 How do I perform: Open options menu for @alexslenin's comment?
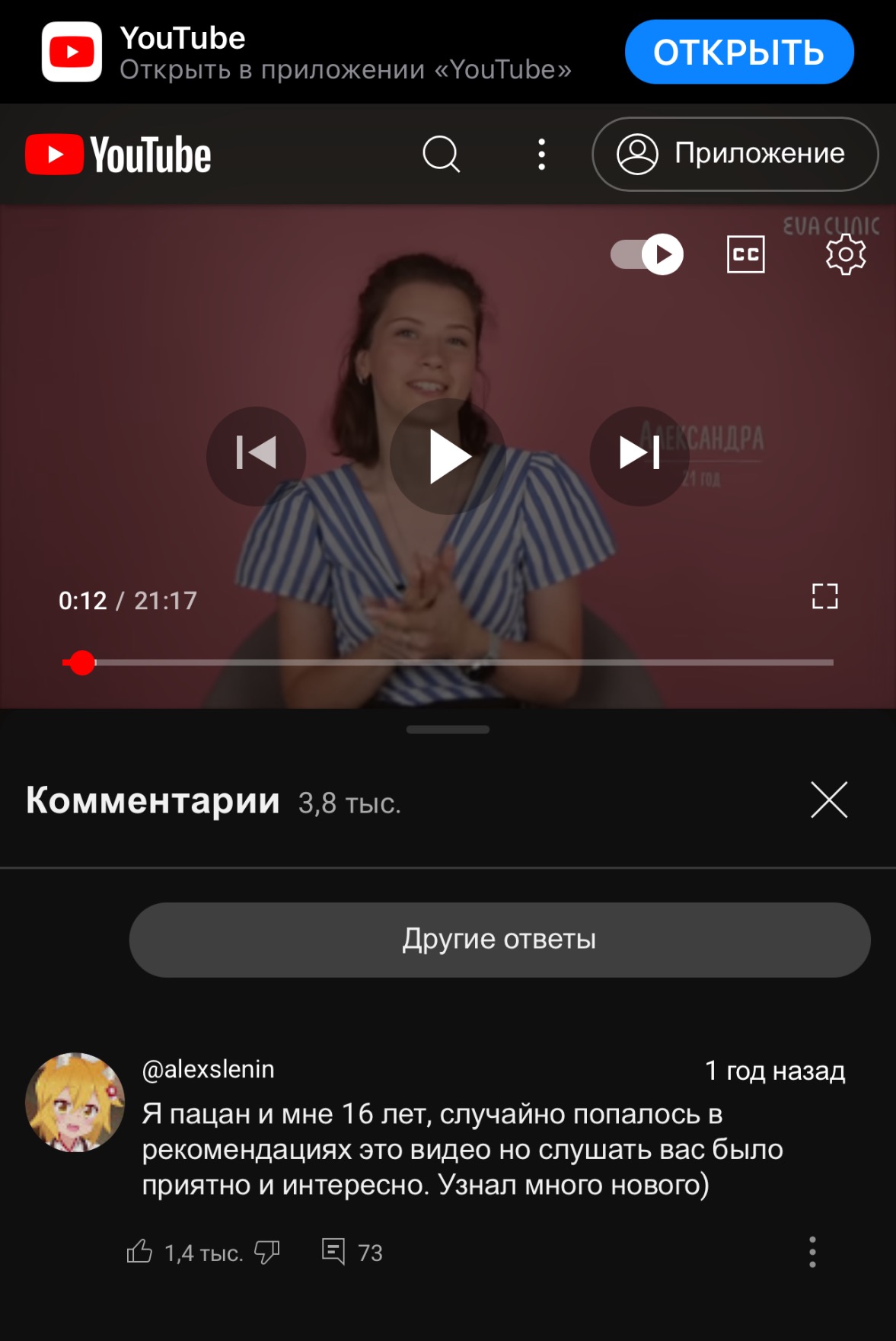click(x=812, y=1251)
